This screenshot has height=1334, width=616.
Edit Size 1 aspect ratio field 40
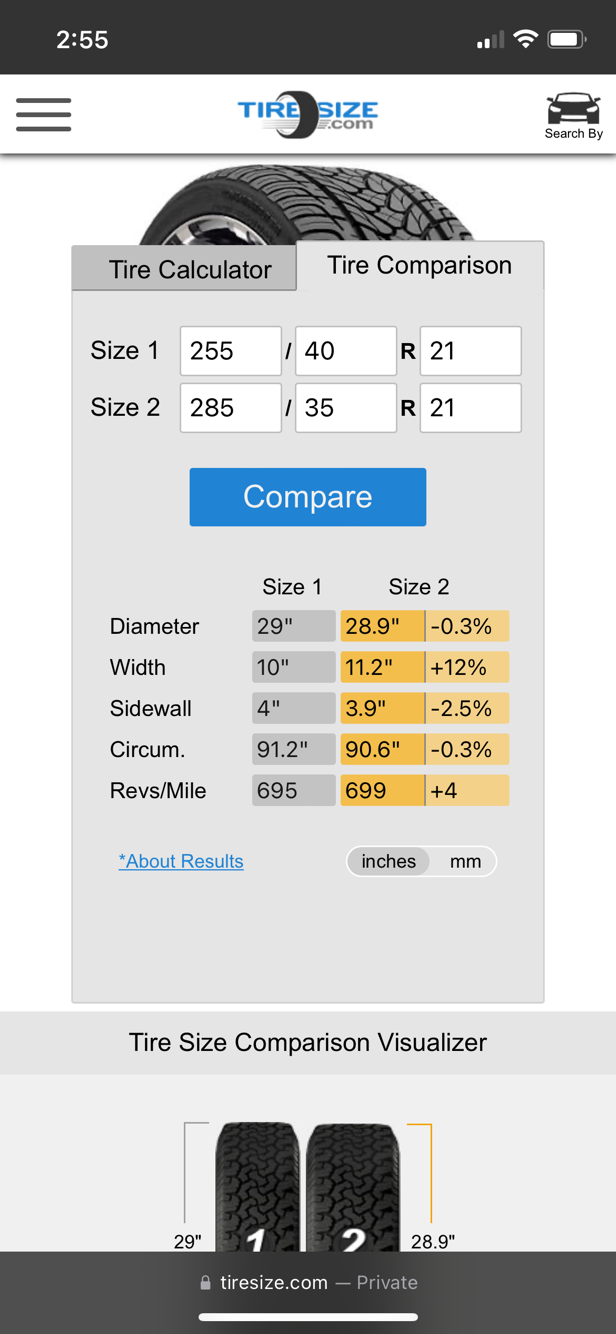[x=346, y=351]
